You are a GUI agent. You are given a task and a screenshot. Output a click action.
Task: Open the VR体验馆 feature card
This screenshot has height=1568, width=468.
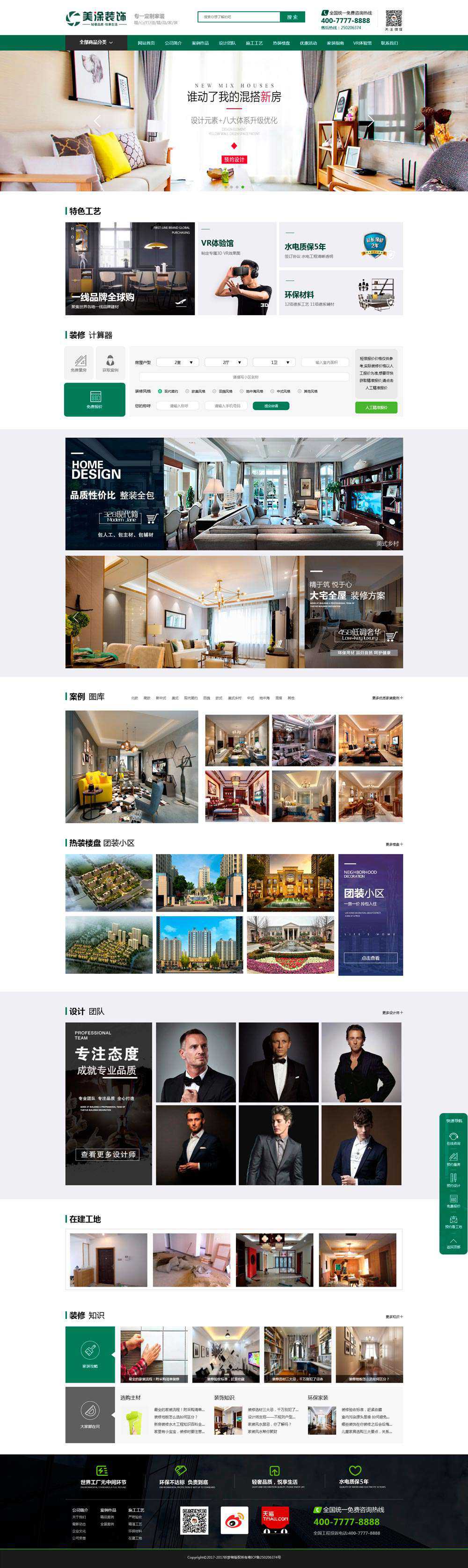[237, 268]
